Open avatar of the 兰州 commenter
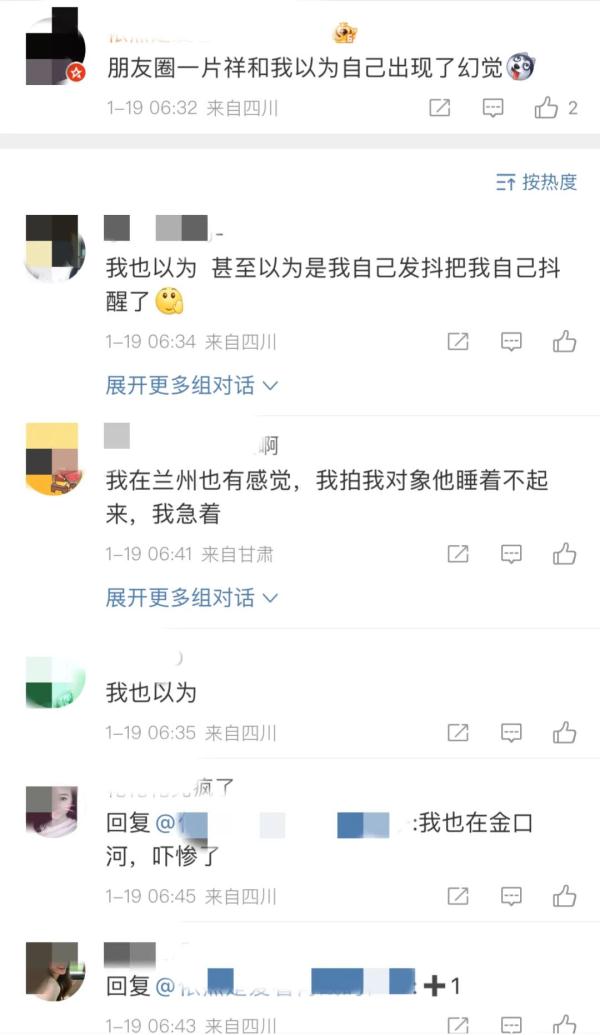The image size is (600, 1035). [x=52, y=458]
